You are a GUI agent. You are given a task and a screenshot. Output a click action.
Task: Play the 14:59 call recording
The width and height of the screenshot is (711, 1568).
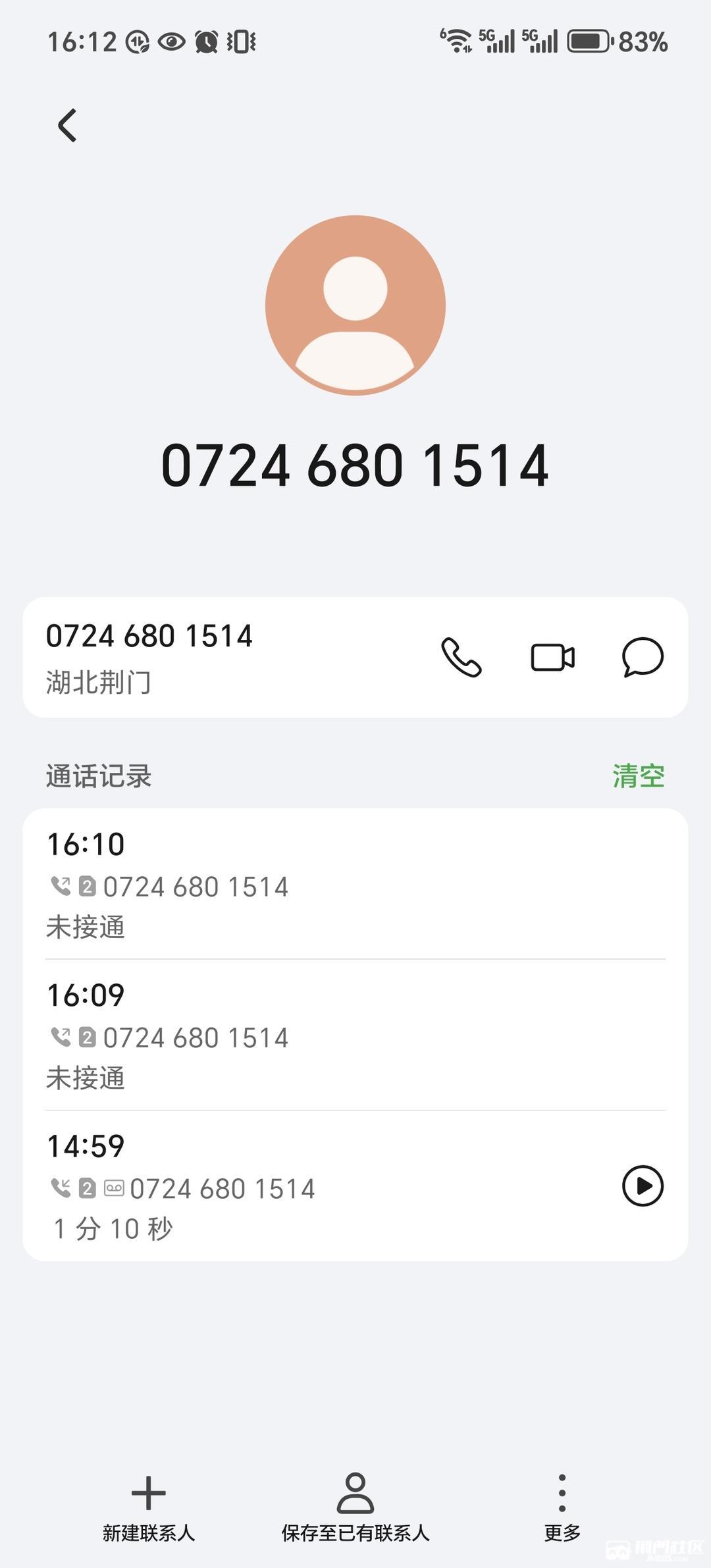click(x=643, y=1186)
